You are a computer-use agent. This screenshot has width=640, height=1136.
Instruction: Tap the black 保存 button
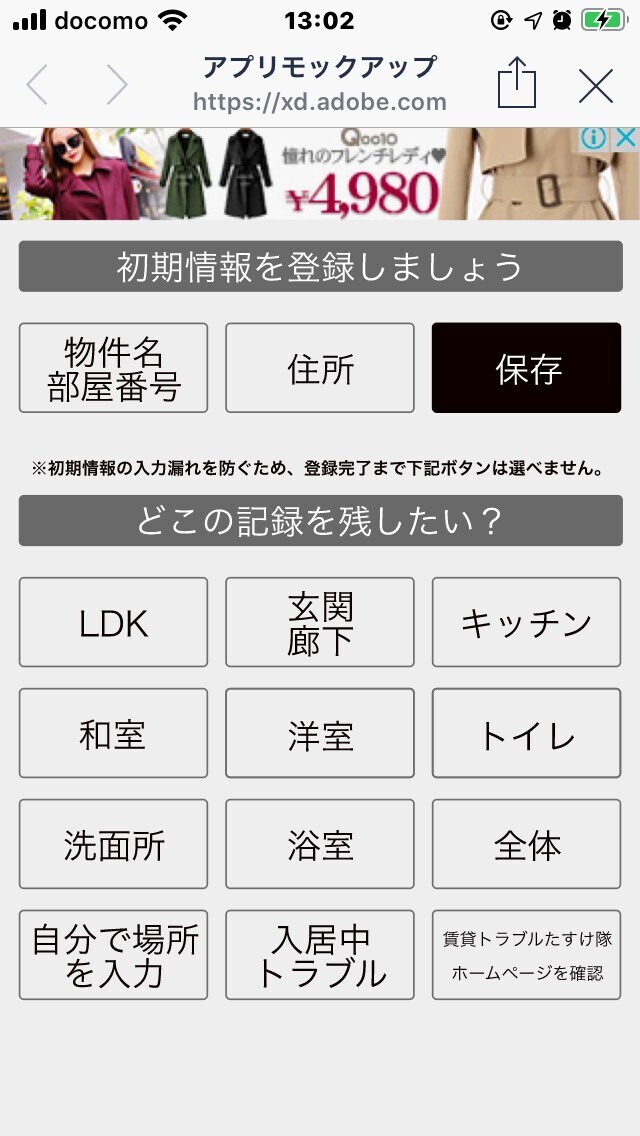pos(526,368)
